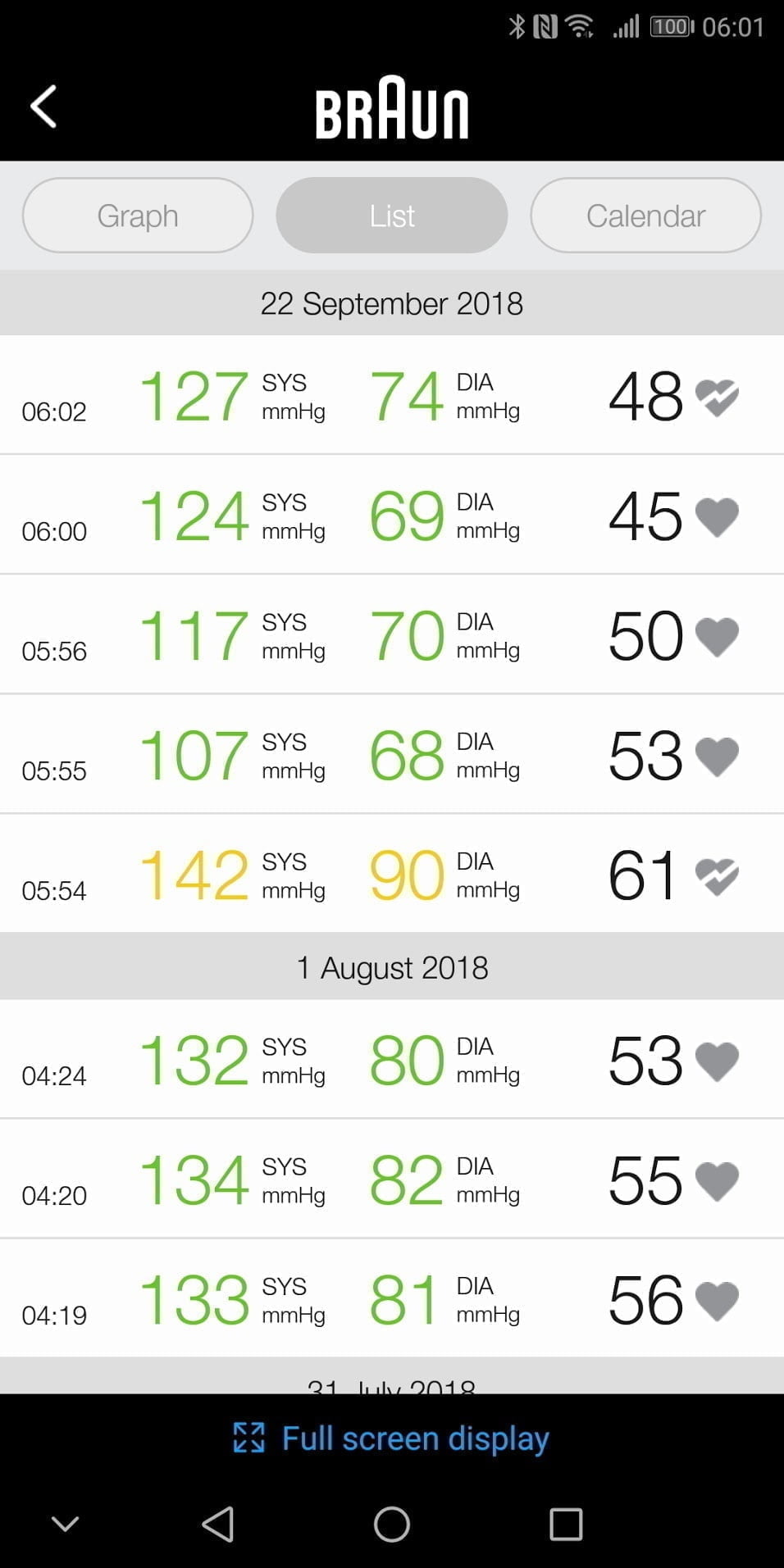Open the recent apps overview
This screenshot has width=784, height=1568.
point(566,1525)
